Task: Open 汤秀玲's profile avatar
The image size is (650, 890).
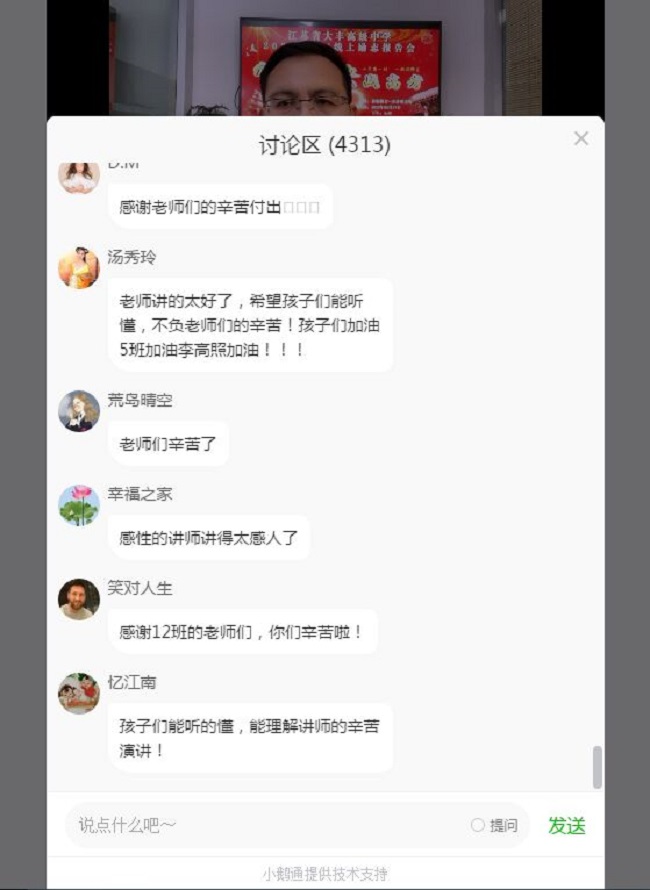Action: point(79,268)
